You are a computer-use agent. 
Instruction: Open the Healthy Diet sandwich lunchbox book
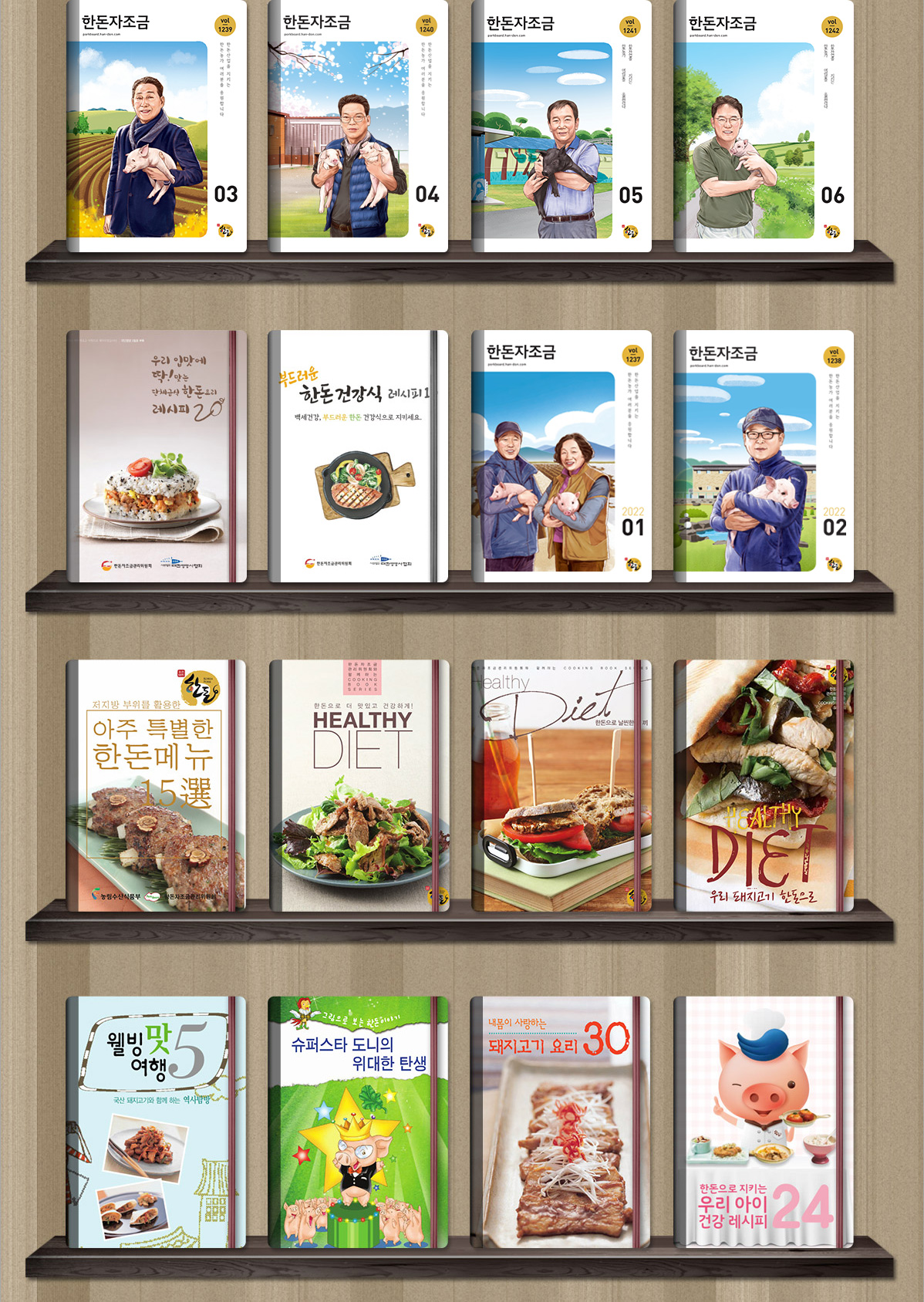[561, 785]
